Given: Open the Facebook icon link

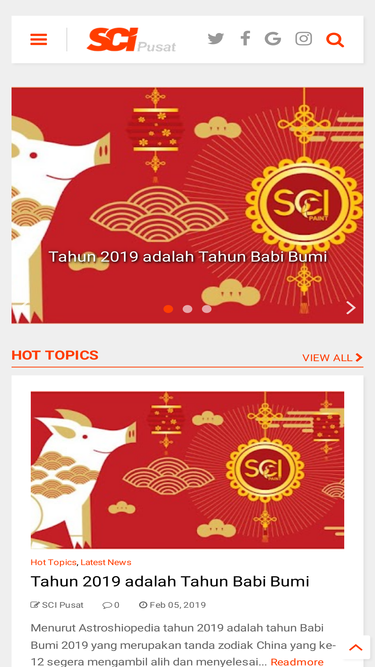Looking at the screenshot, I should 245,38.
